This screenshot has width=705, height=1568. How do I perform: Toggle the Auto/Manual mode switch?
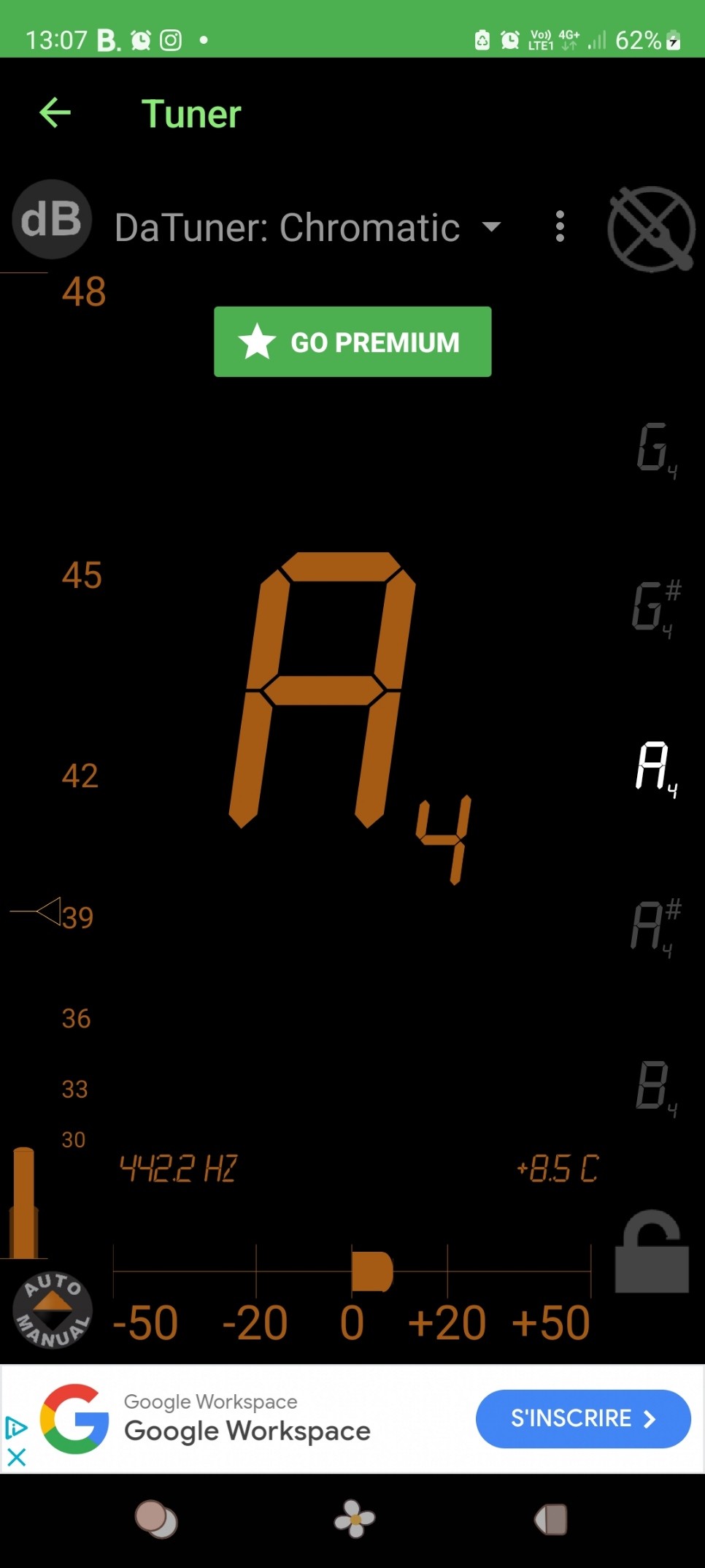[x=53, y=1310]
